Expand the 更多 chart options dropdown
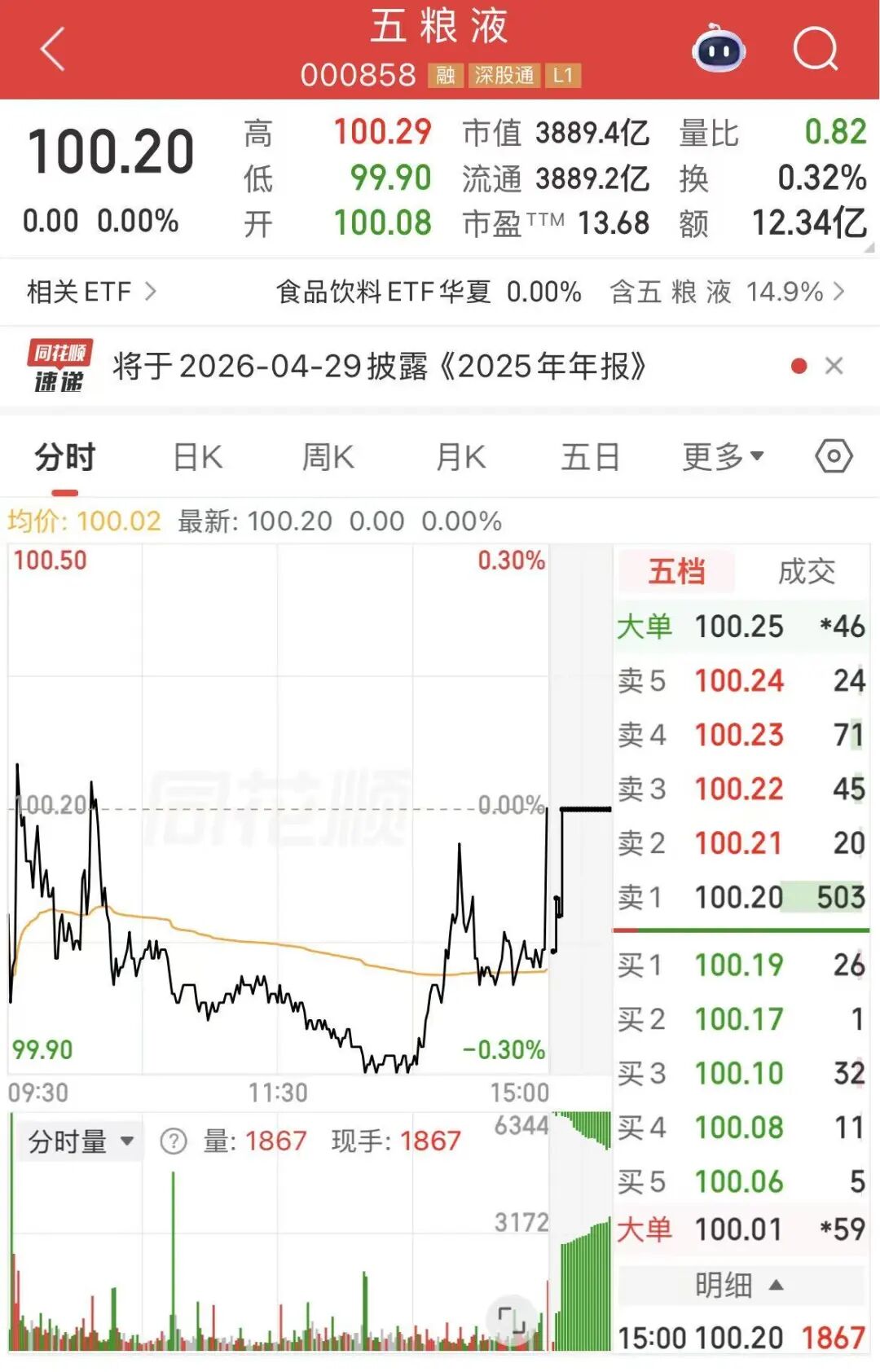 click(x=722, y=457)
